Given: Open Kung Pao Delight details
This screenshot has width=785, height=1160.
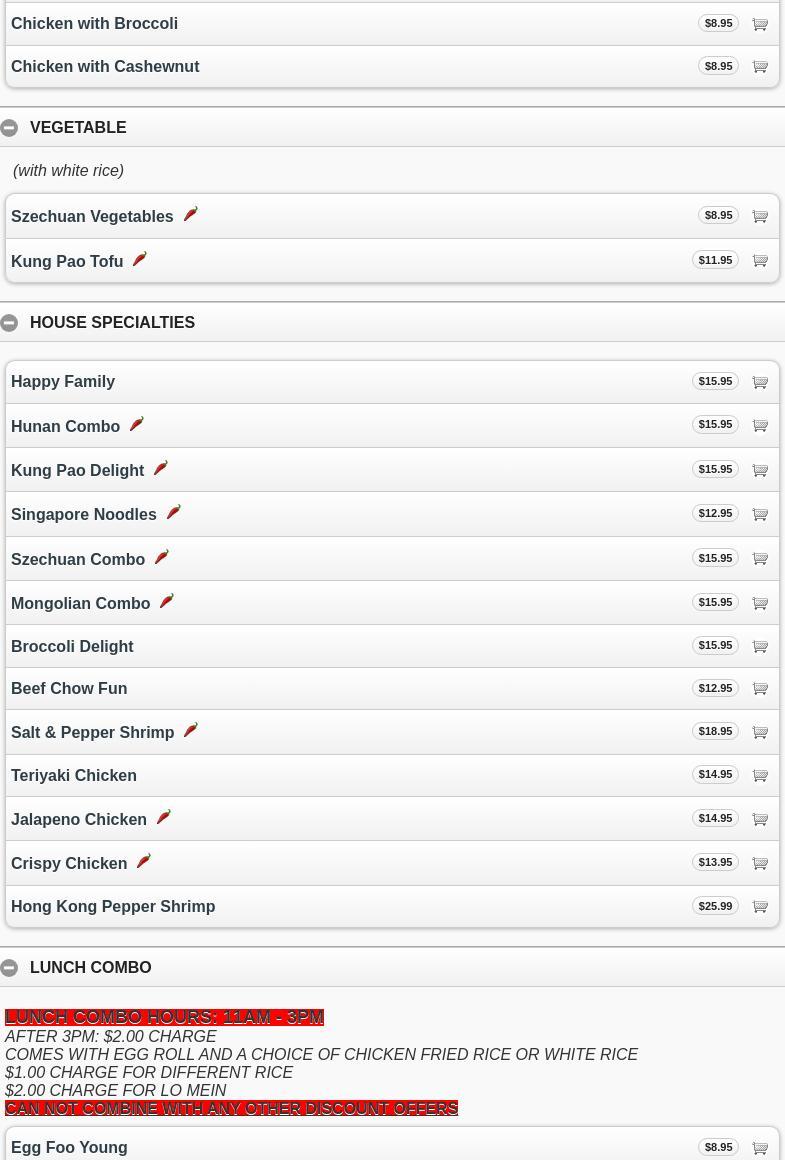Looking at the screenshot, I should click(78, 470).
